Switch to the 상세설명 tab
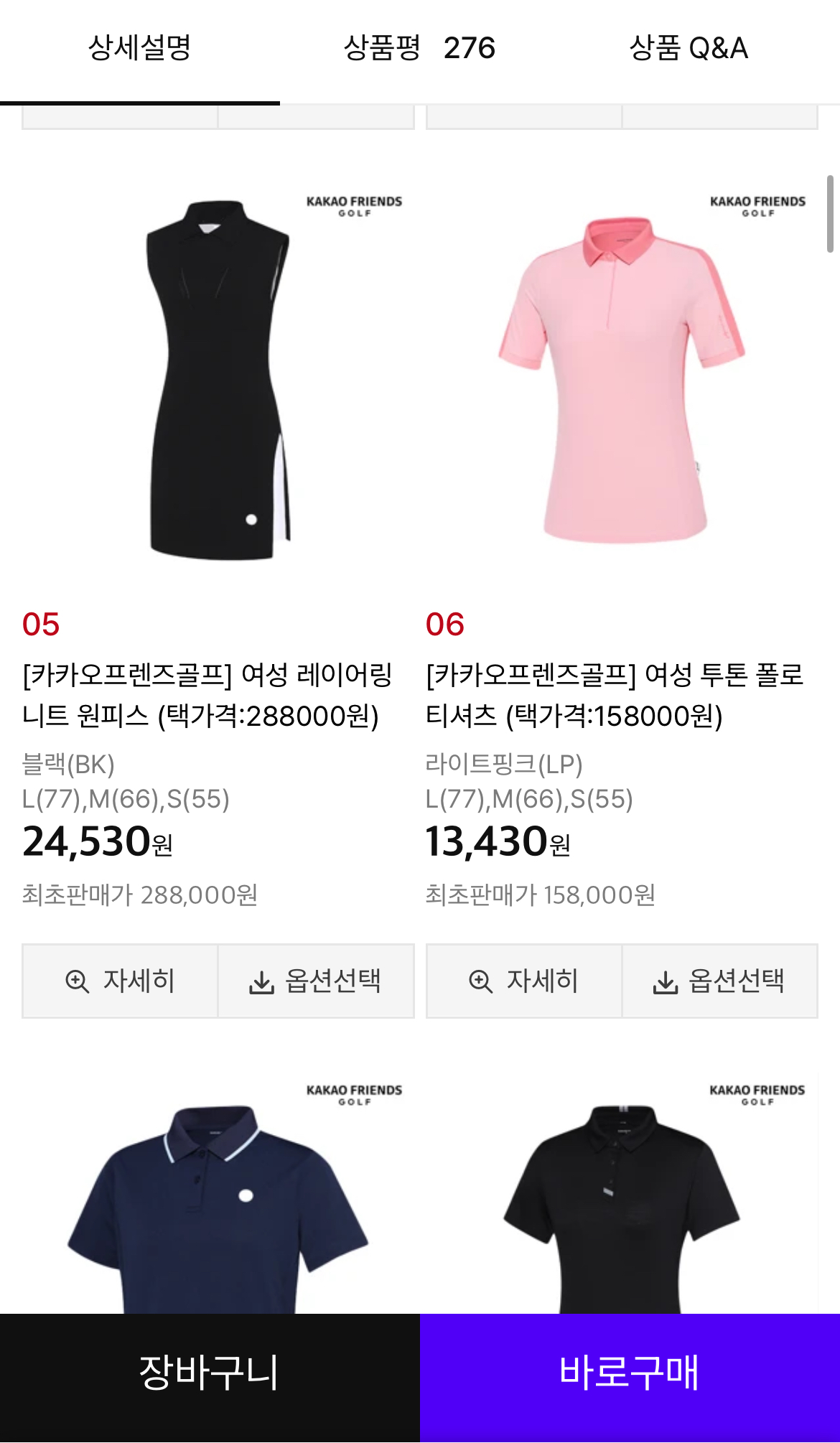Viewport: 840px width, 1443px height. pyautogui.click(x=139, y=49)
